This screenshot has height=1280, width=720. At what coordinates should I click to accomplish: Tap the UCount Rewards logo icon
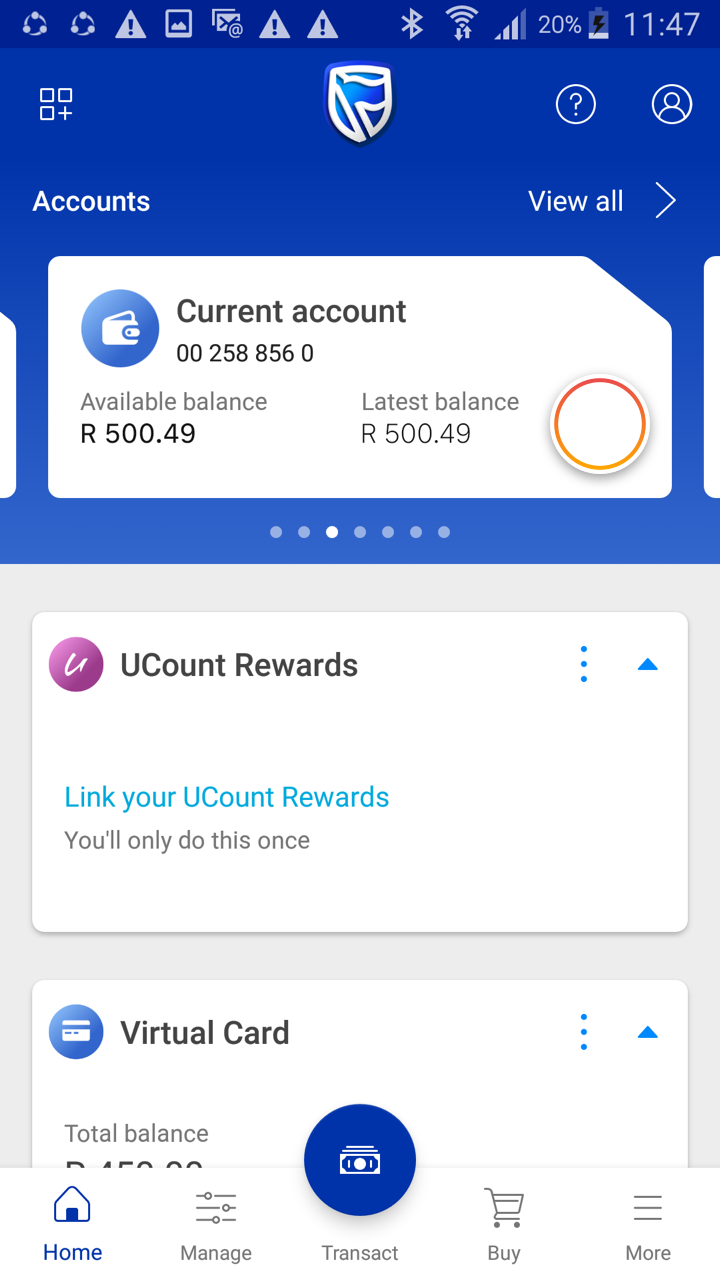tap(76, 664)
